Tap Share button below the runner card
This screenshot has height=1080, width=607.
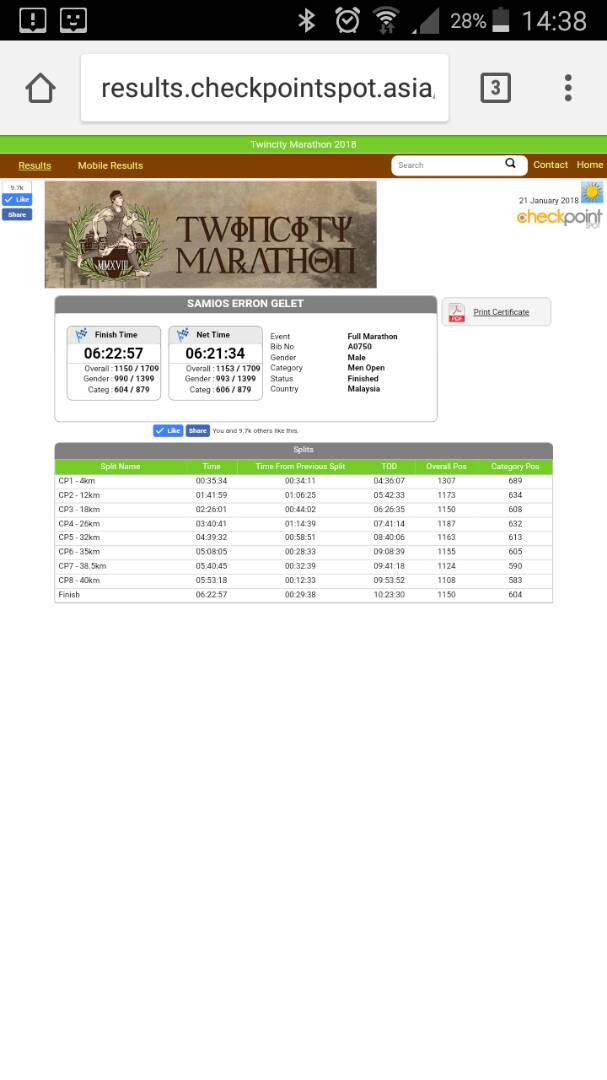[x=198, y=430]
